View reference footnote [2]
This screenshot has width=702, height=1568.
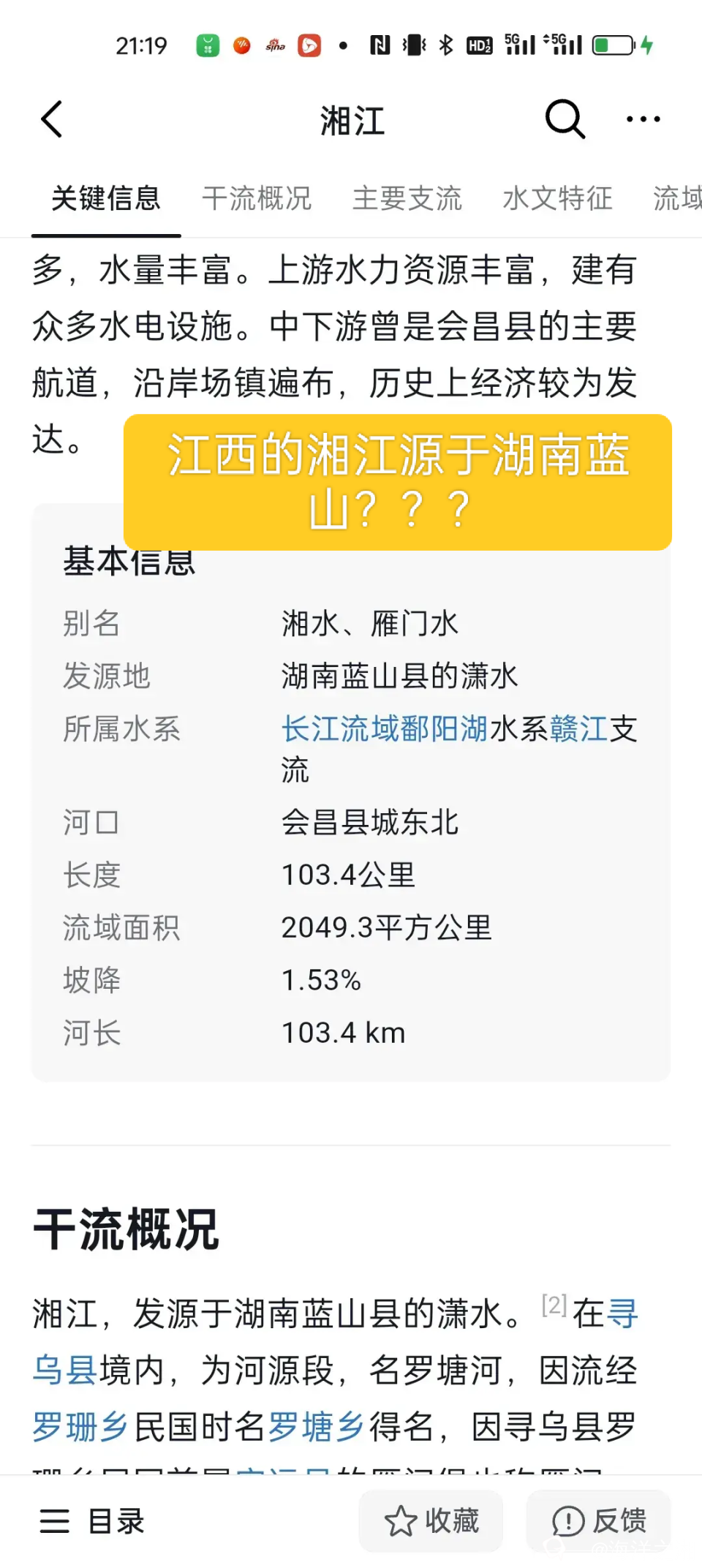point(554,1305)
